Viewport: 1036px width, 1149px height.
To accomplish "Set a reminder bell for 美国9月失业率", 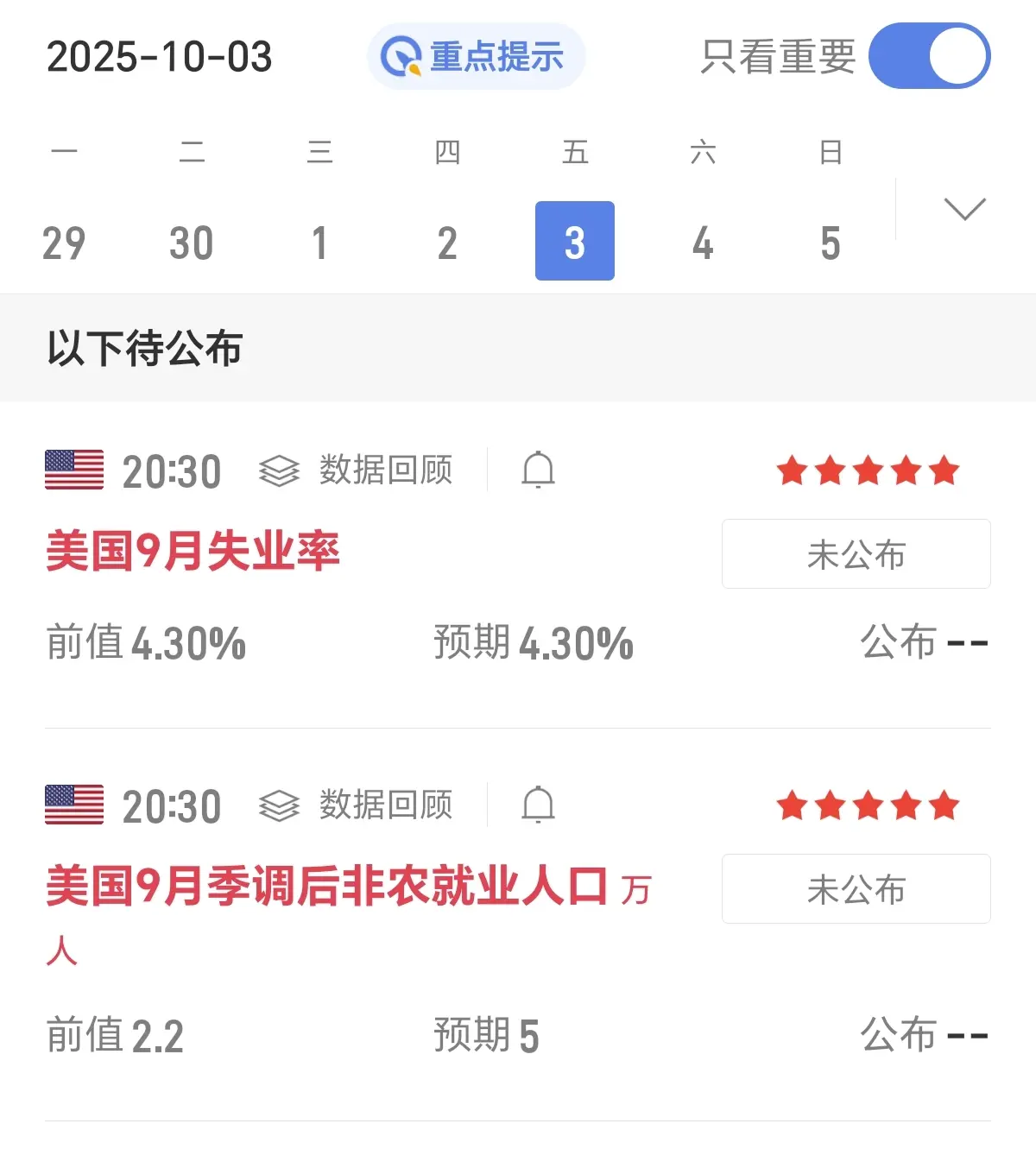I will point(538,470).
